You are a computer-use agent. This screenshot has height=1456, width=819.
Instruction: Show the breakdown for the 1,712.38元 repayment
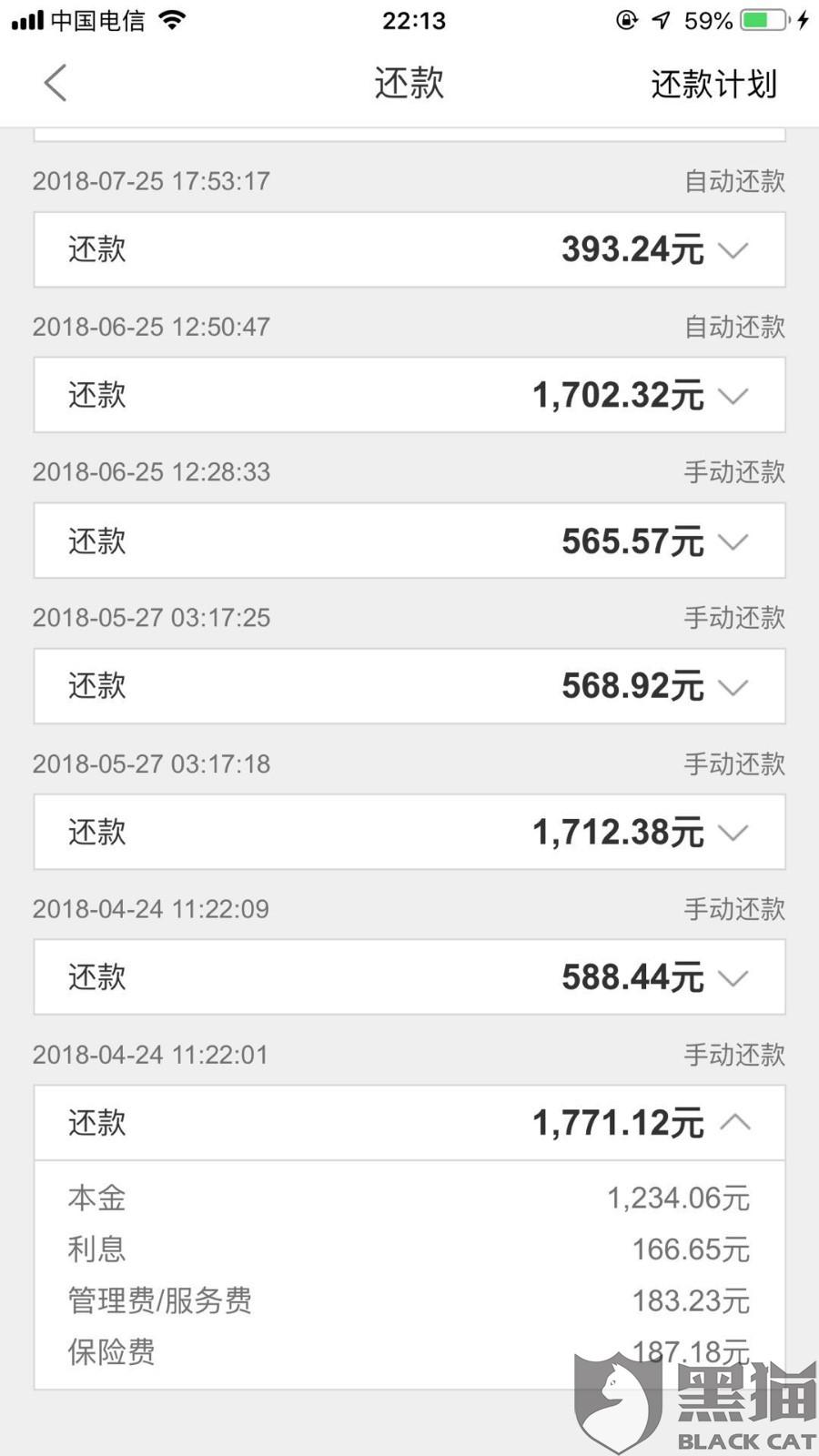(x=409, y=832)
